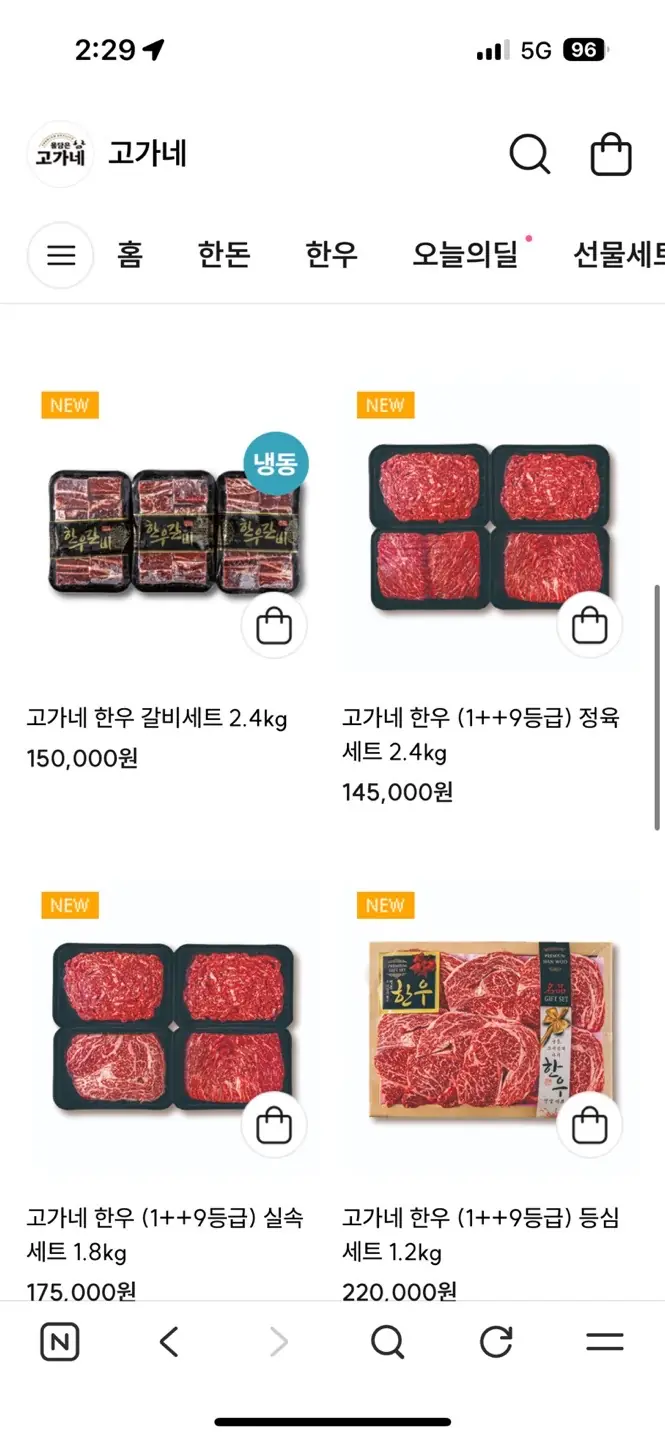The width and height of the screenshot is (665, 1440).
Task: Add 한우 갈비세트 2.4kg to cart
Action: tap(274, 626)
